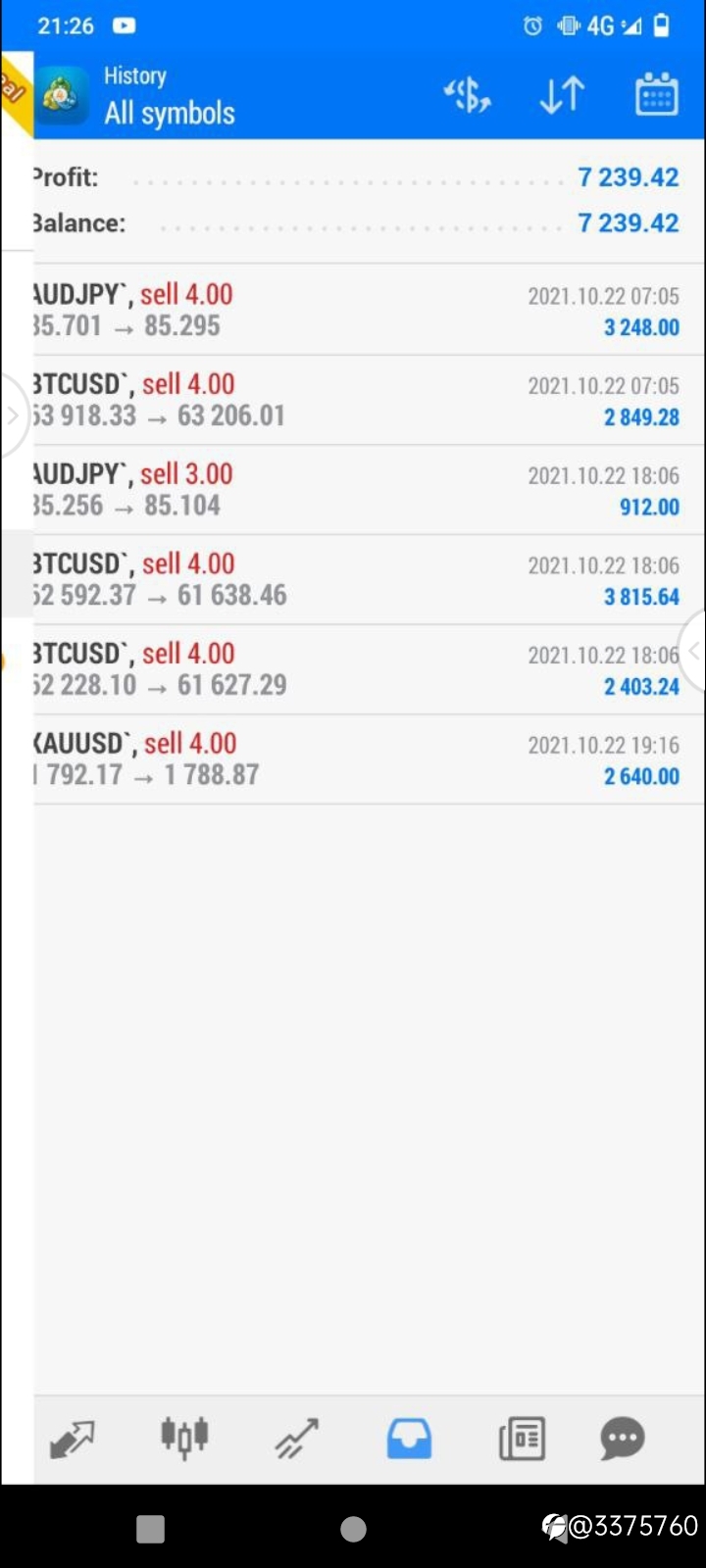The height and width of the screenshot is (1568, 706).
Task: Open the sort order arrows
Action: [x=562, y=95]
